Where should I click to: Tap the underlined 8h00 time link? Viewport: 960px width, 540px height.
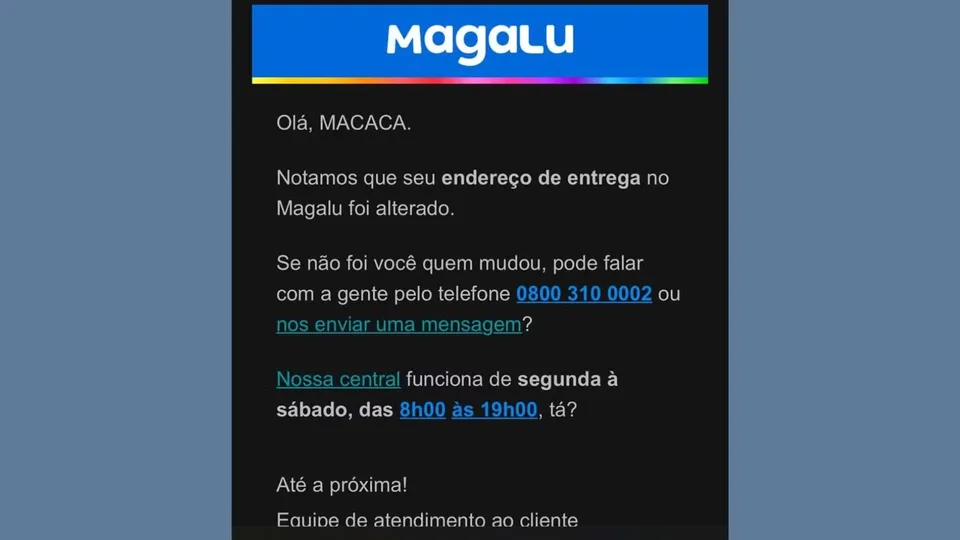(422, 409)
